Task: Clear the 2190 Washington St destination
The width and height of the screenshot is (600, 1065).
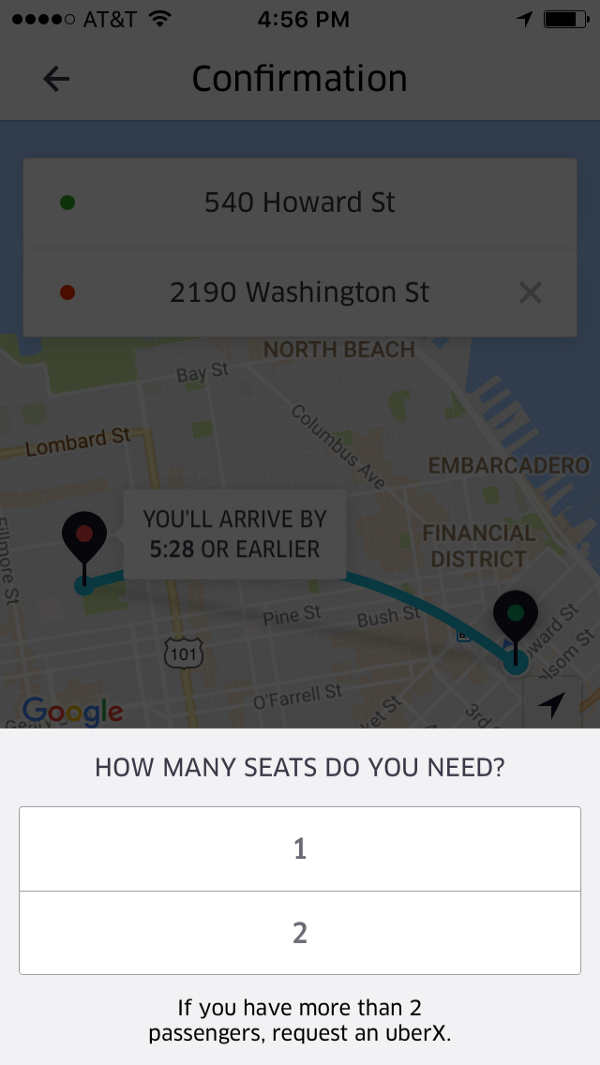Action: [x=531, y=293]
